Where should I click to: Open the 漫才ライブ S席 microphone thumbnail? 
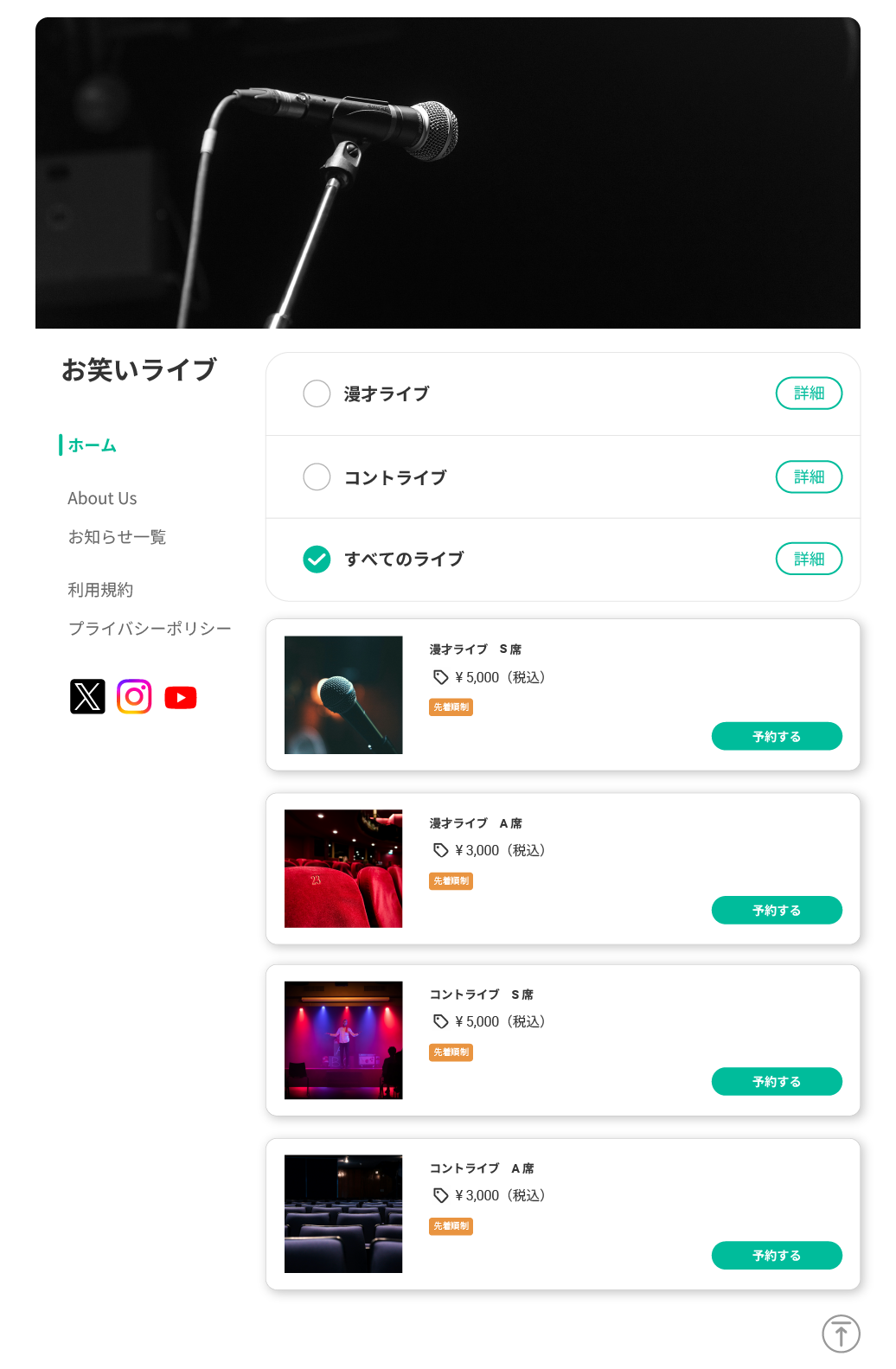click(343, 694)
